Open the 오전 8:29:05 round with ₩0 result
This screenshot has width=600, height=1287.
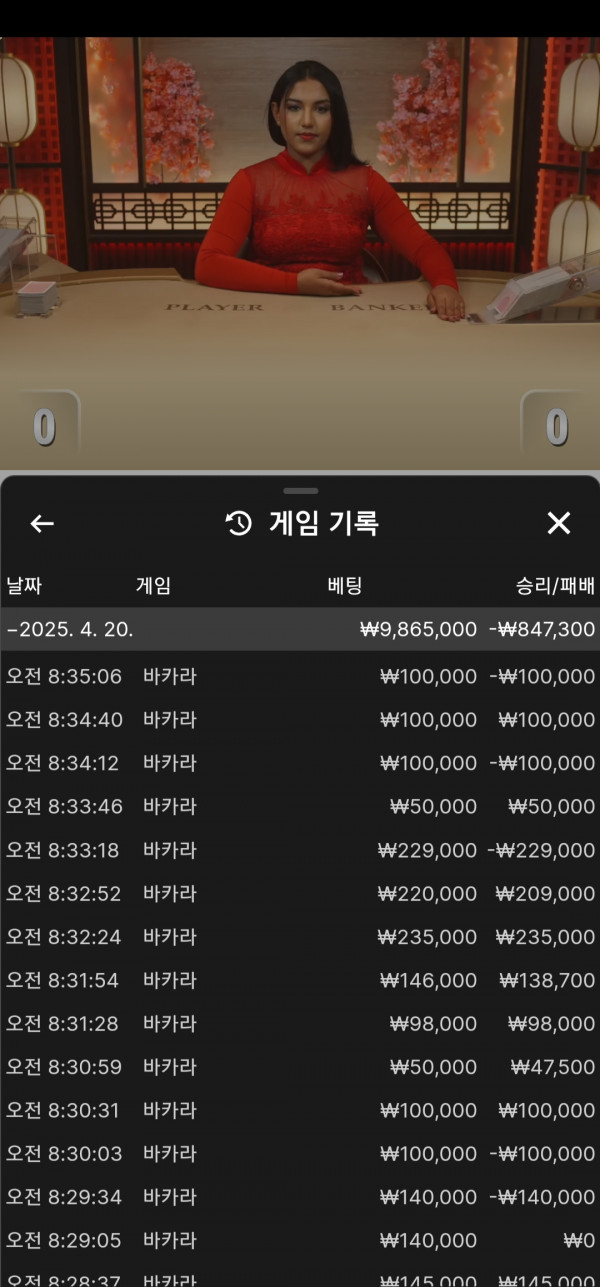click(300, 1240)
